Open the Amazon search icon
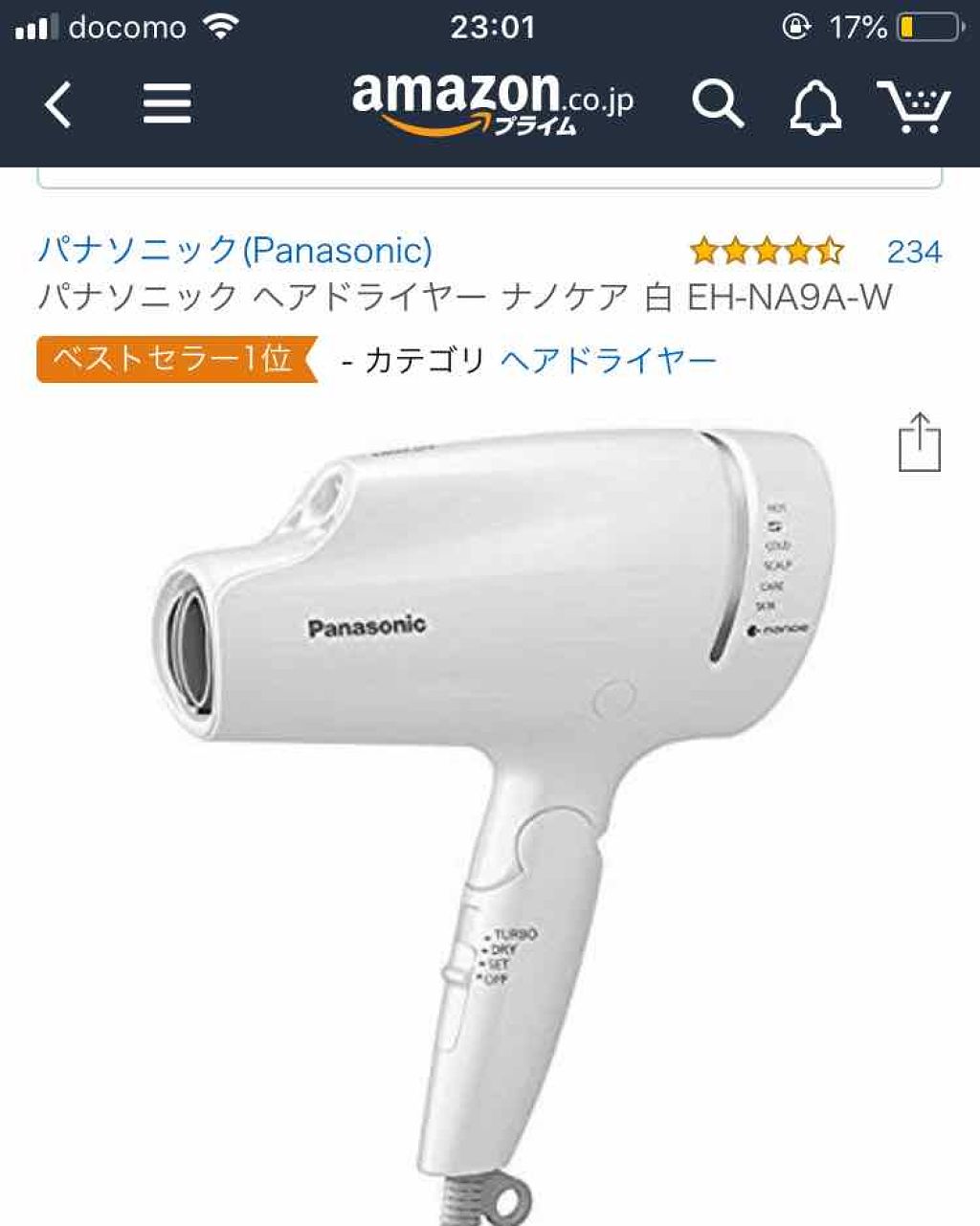Image resolution: width=980 pixels, height=1226 pixels. pos(720,103)
